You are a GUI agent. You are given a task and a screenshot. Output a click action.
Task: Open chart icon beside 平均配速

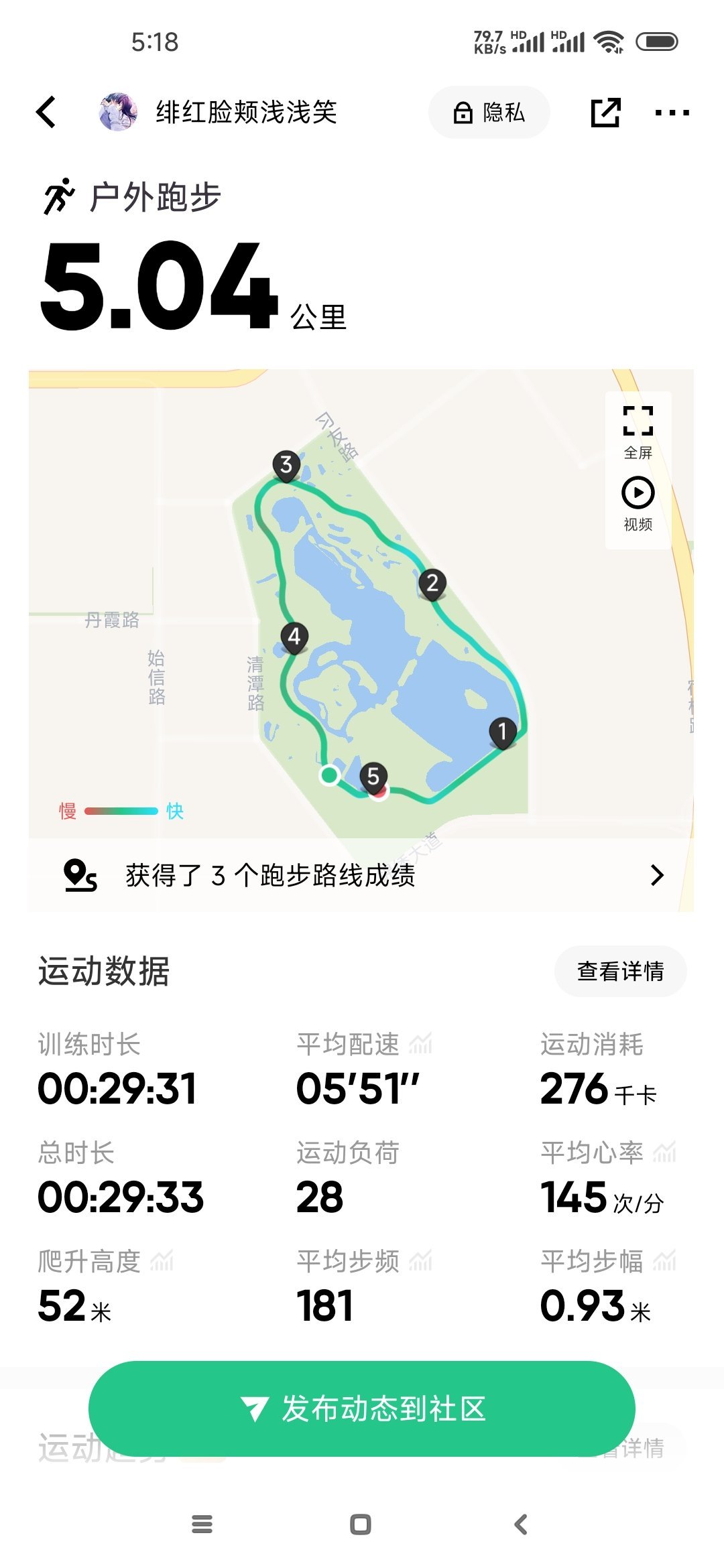[421, 1044]
